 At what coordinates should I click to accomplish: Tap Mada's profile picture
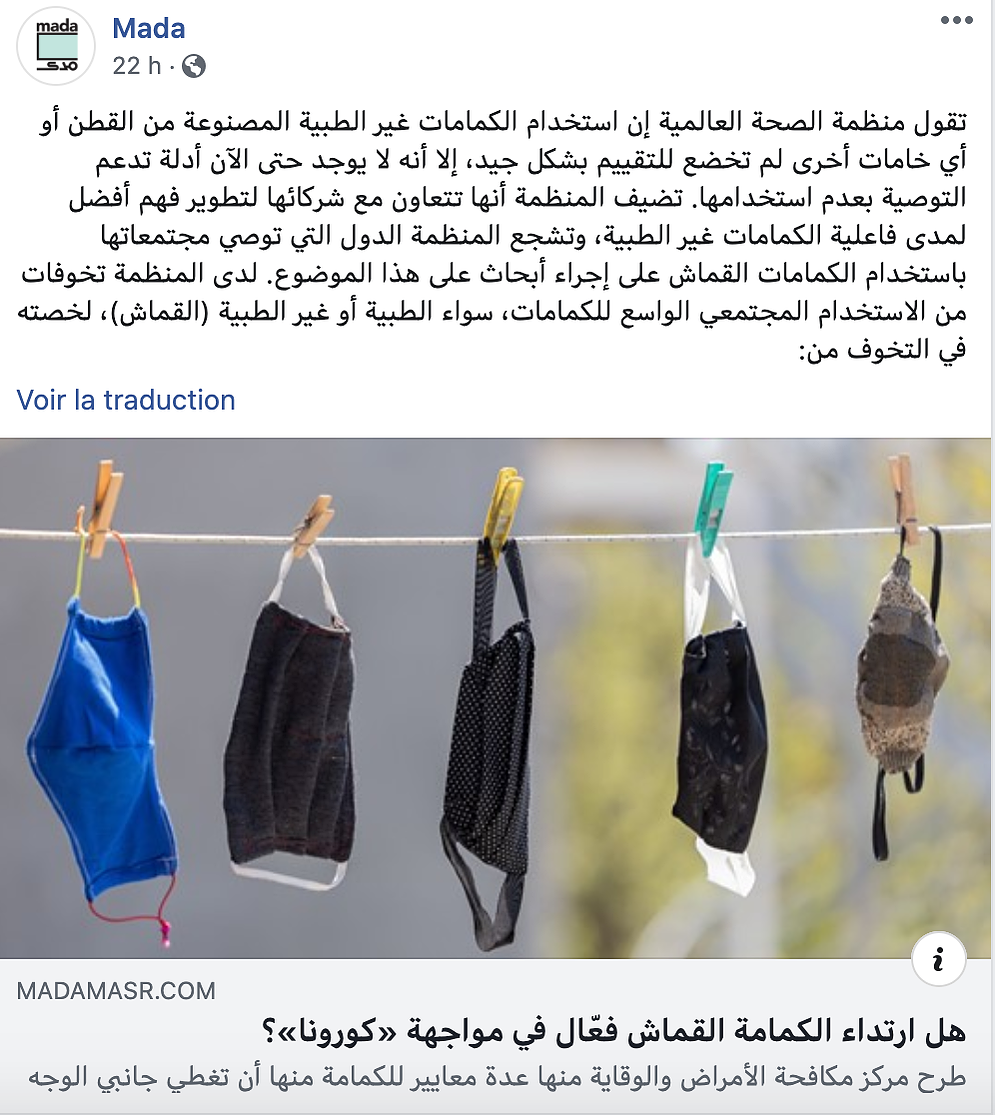[x=56, y=46]
